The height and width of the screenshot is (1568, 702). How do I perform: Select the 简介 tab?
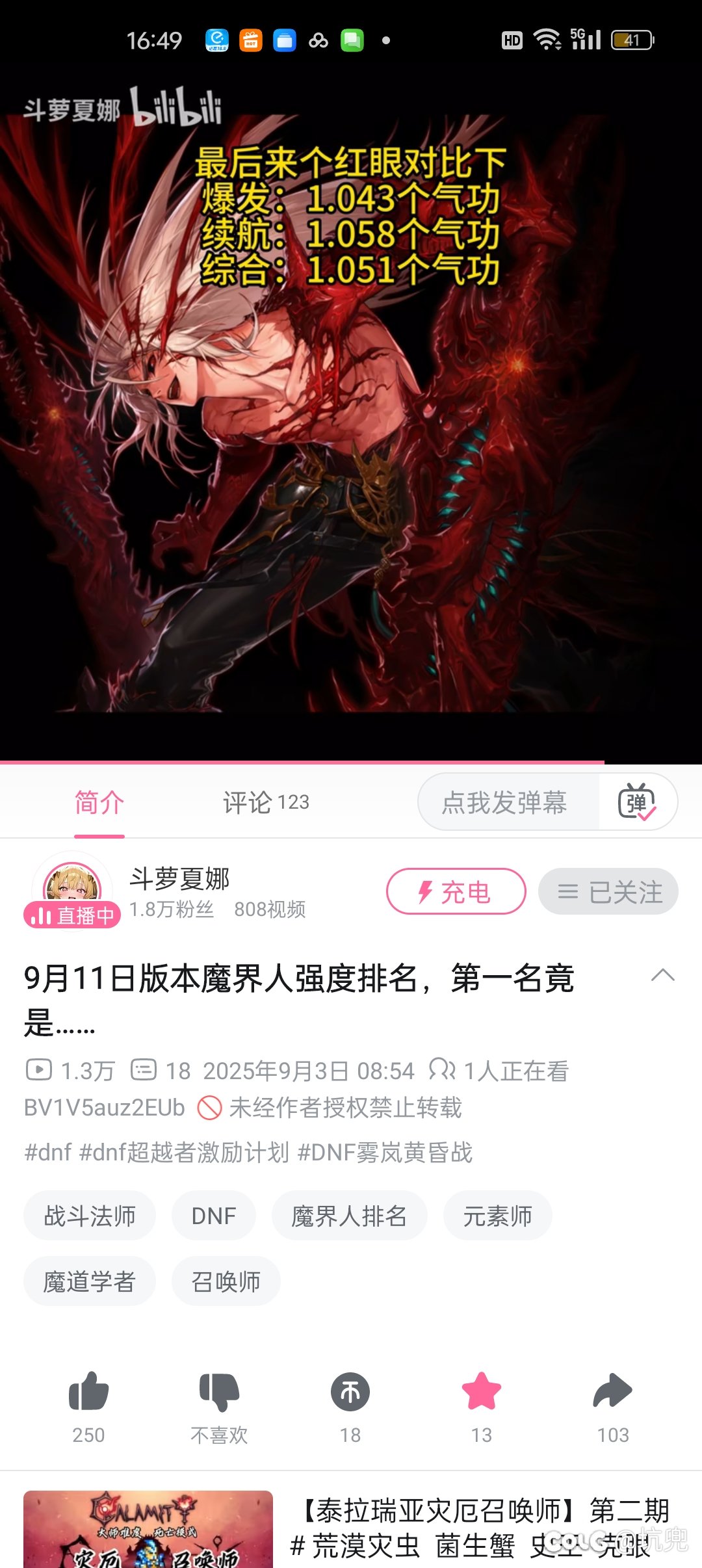(99, 802)
